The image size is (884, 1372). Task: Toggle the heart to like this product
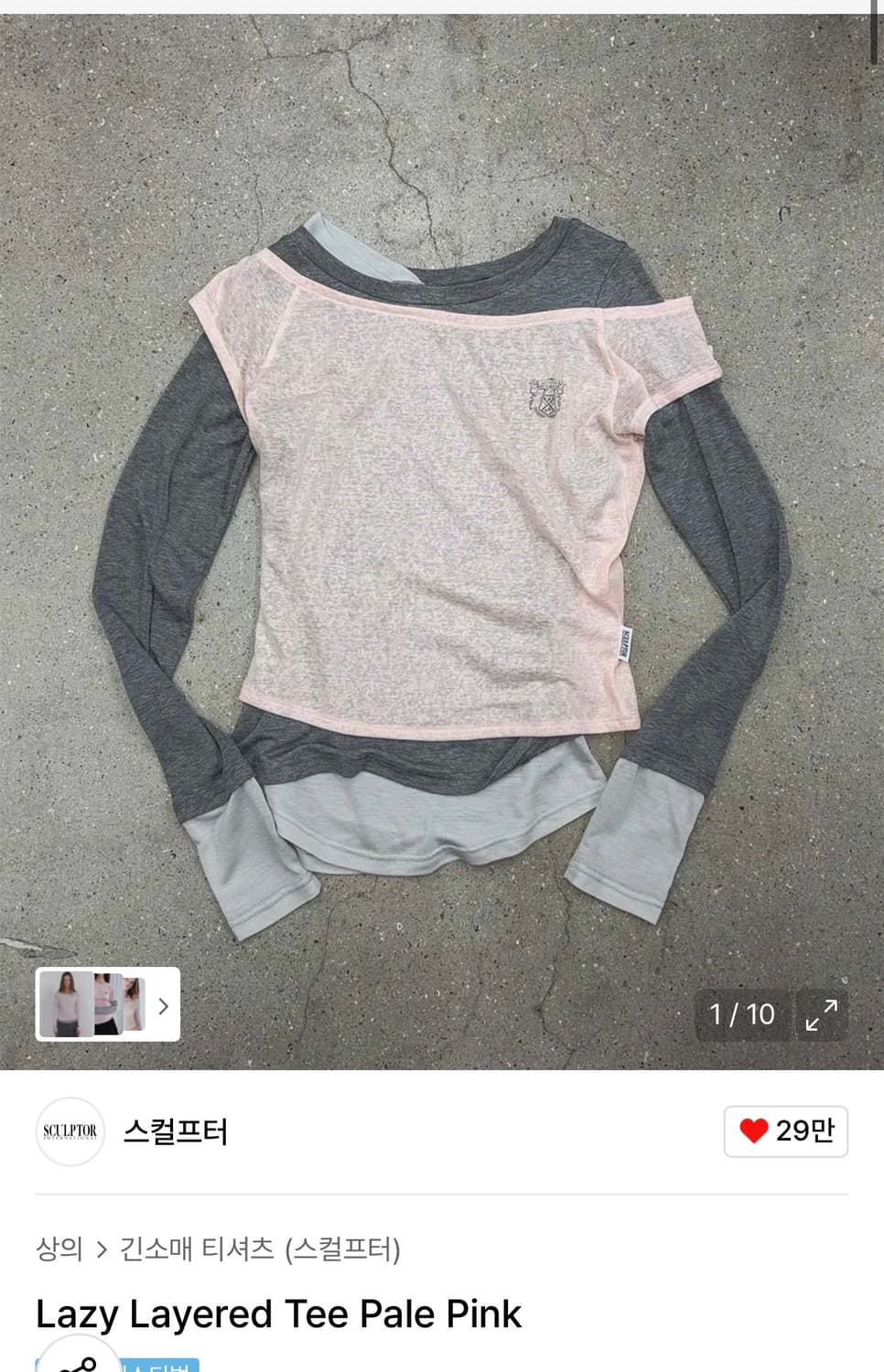coord(752,1131)
